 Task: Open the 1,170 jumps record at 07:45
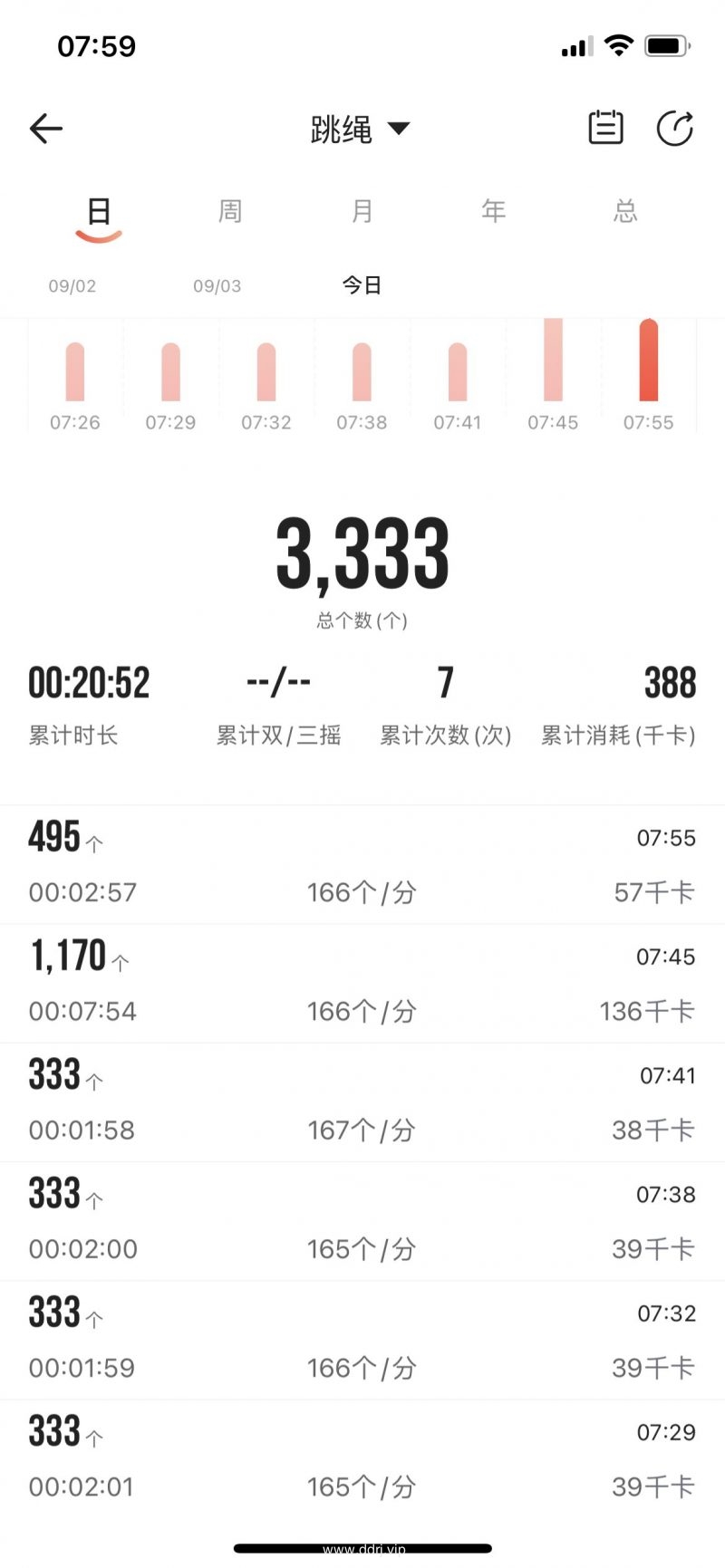pos(362,984)
